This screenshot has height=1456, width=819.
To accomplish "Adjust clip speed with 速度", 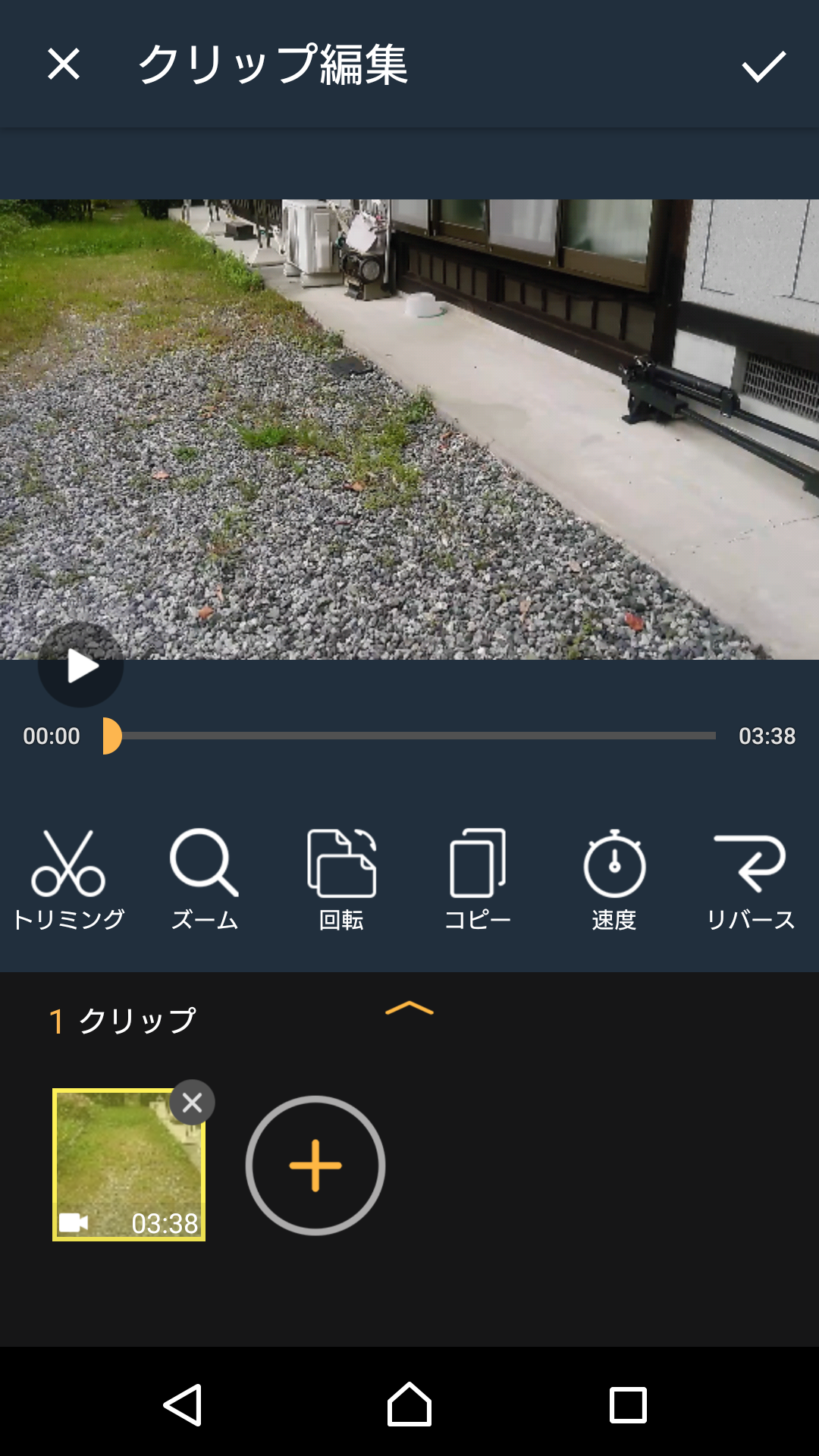I will pos(614,880).
